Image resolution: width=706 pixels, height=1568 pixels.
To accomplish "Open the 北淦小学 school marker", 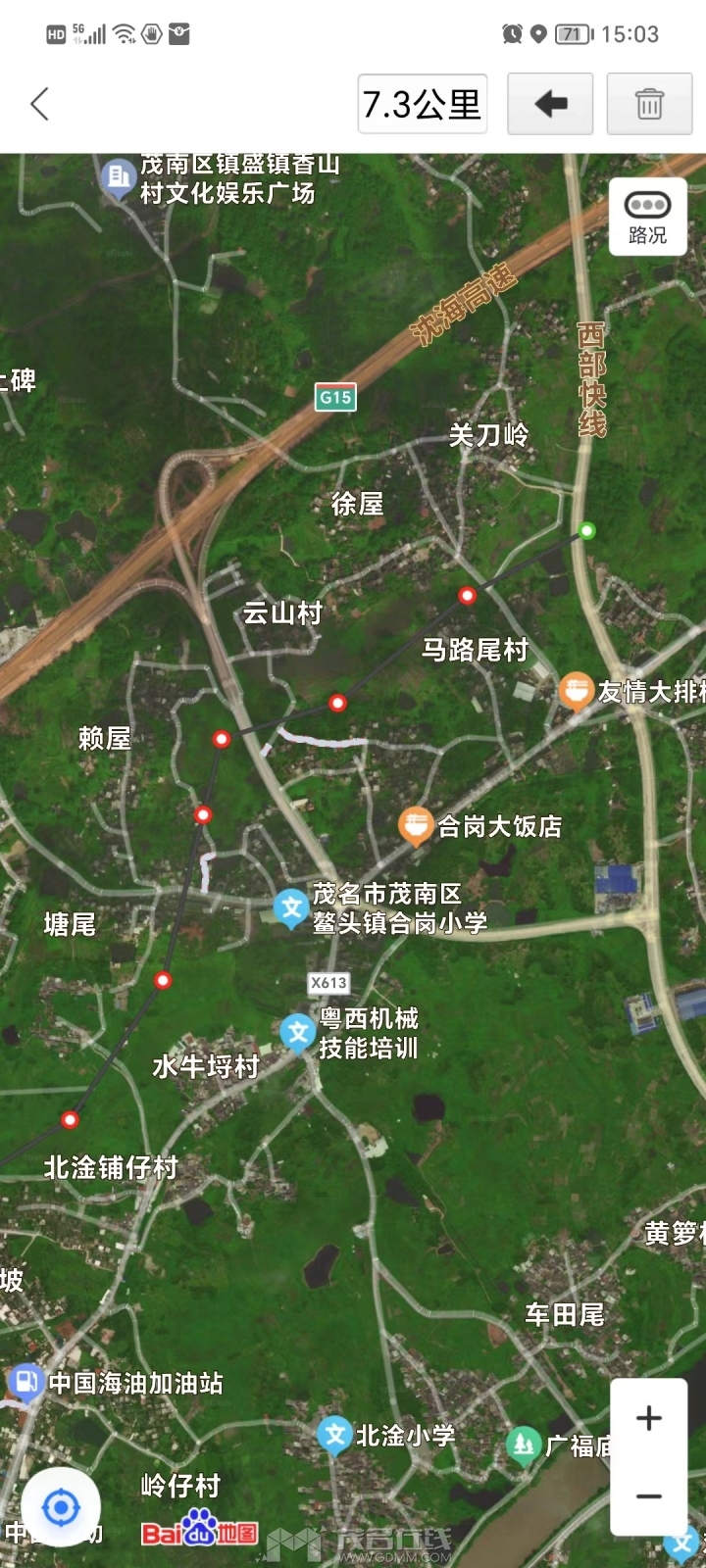I will [x=334, y=1436].
